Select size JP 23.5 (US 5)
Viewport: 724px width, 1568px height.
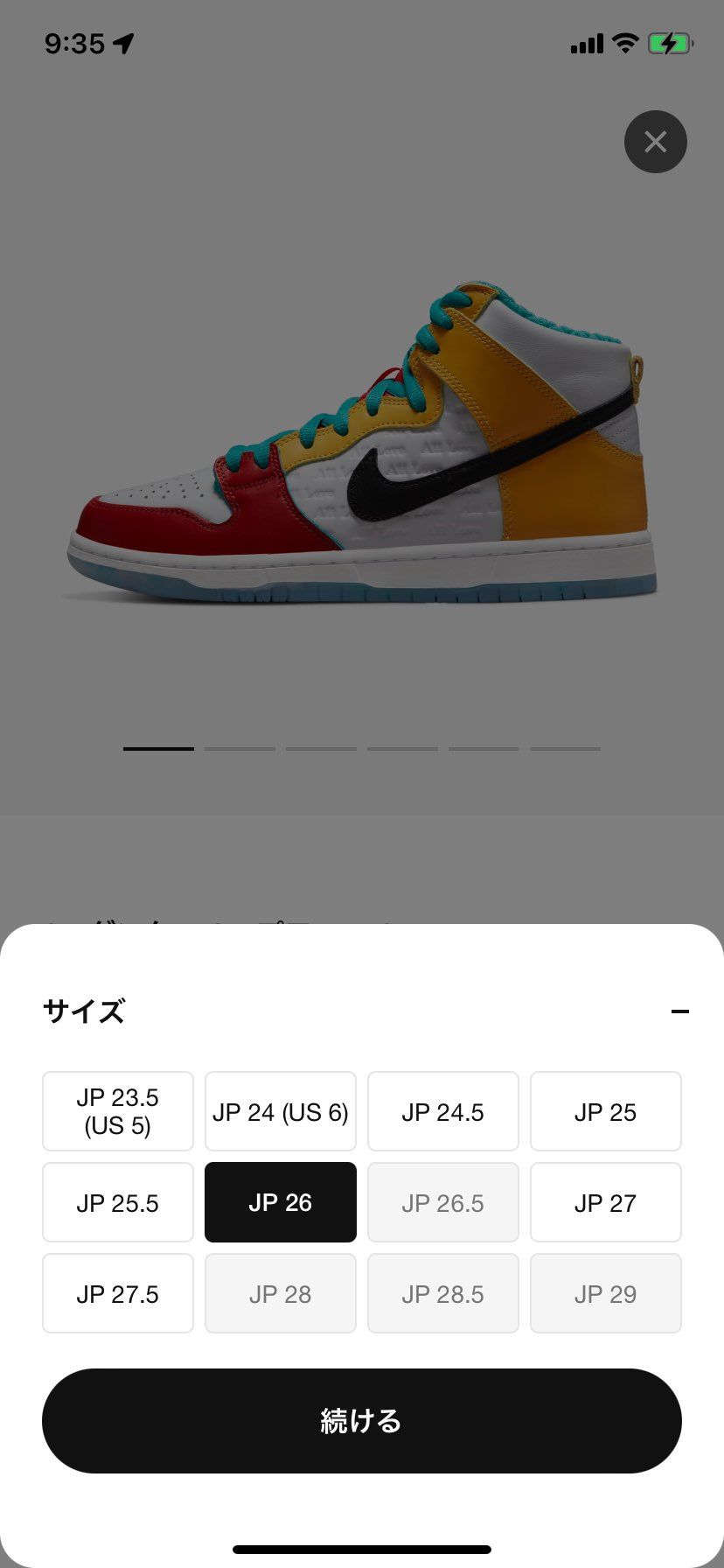117,1111
